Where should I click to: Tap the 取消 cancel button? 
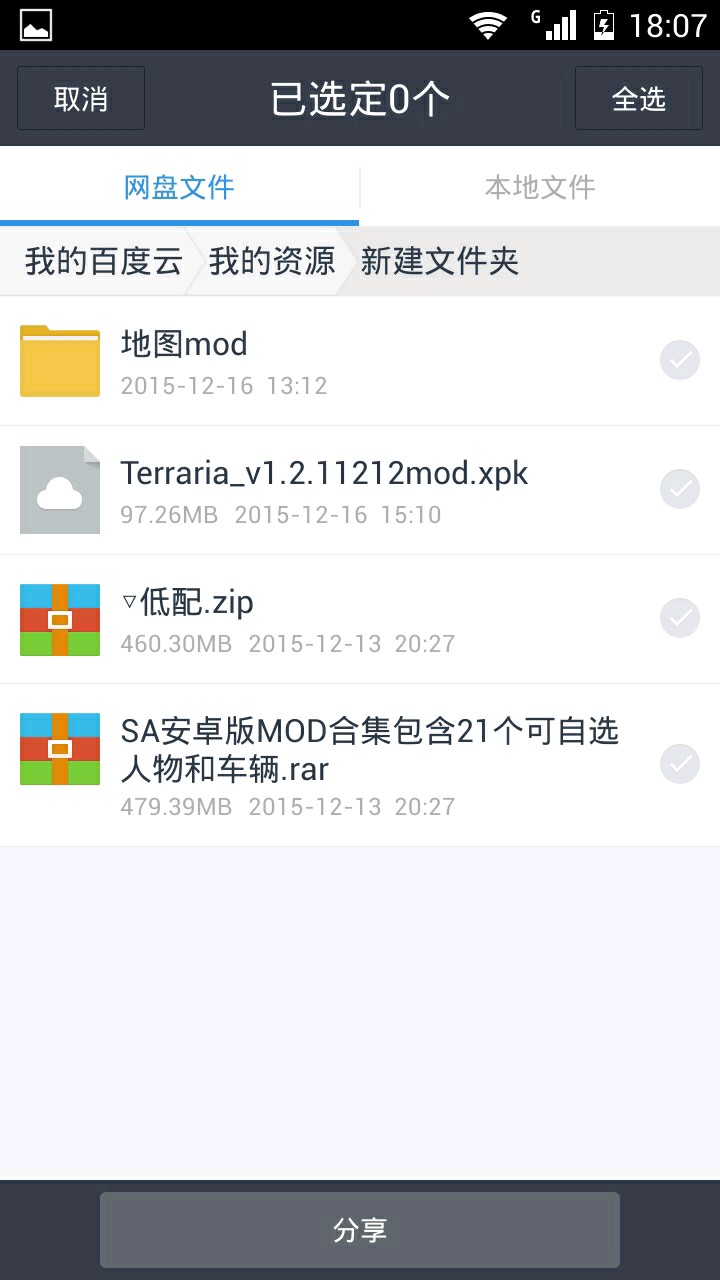click(x=81, y=99)
